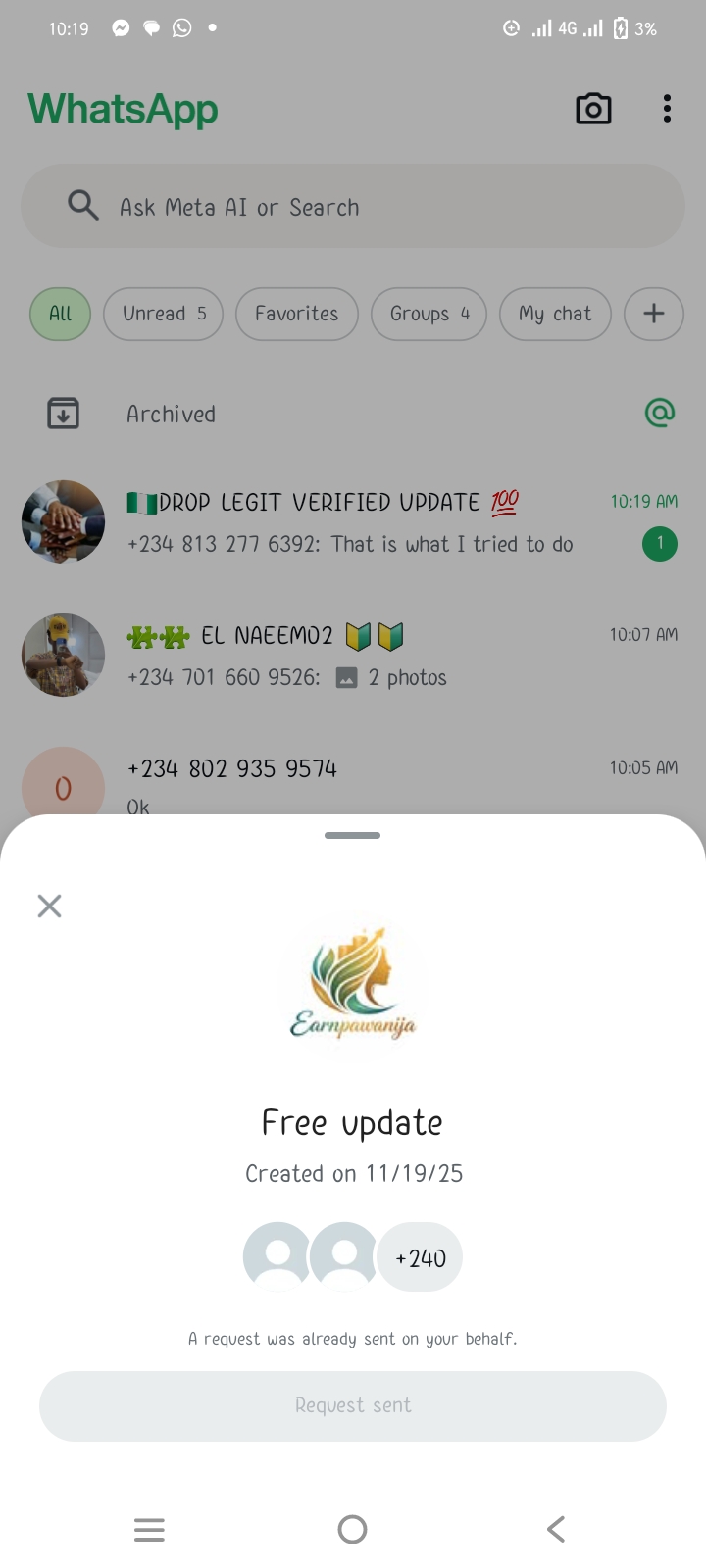Select the My chat filter chip

[555, 314]
